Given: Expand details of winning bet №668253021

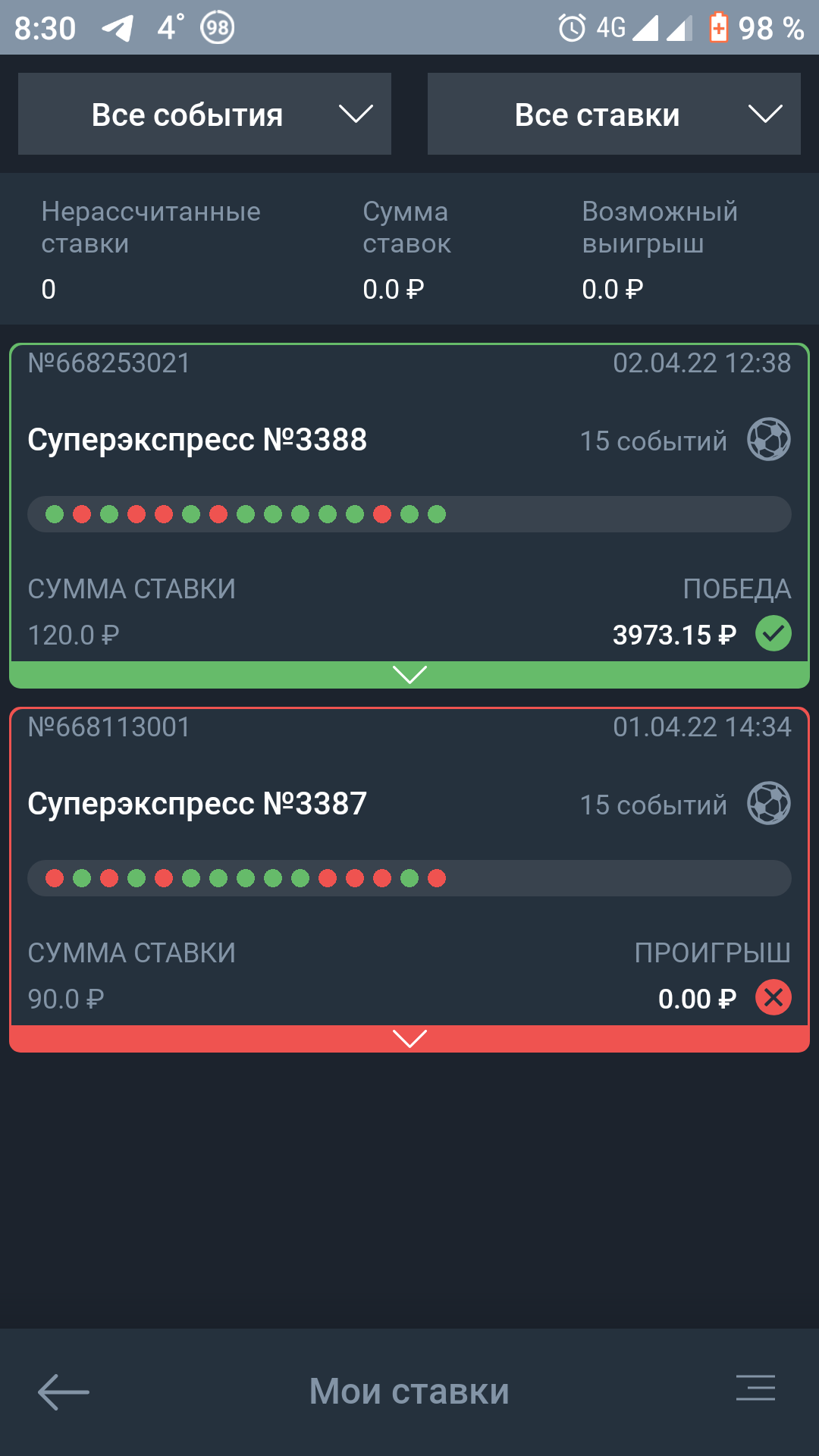Looking at the screenshot, I should click(x=409, y=675).
